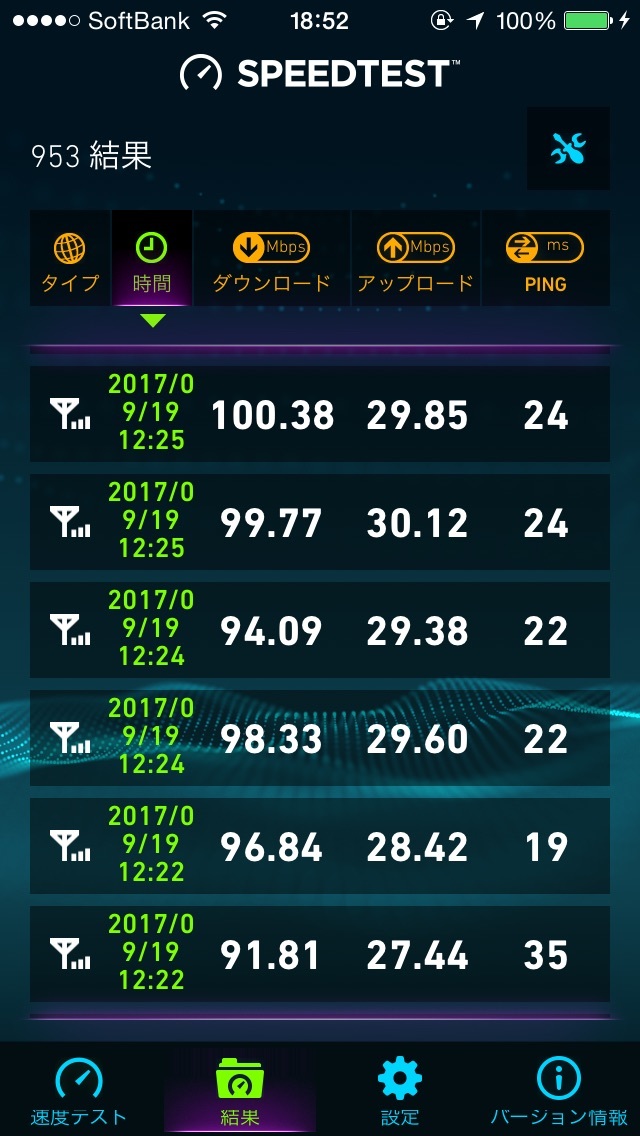Open the result with 100.38 download

click(320, 414)
